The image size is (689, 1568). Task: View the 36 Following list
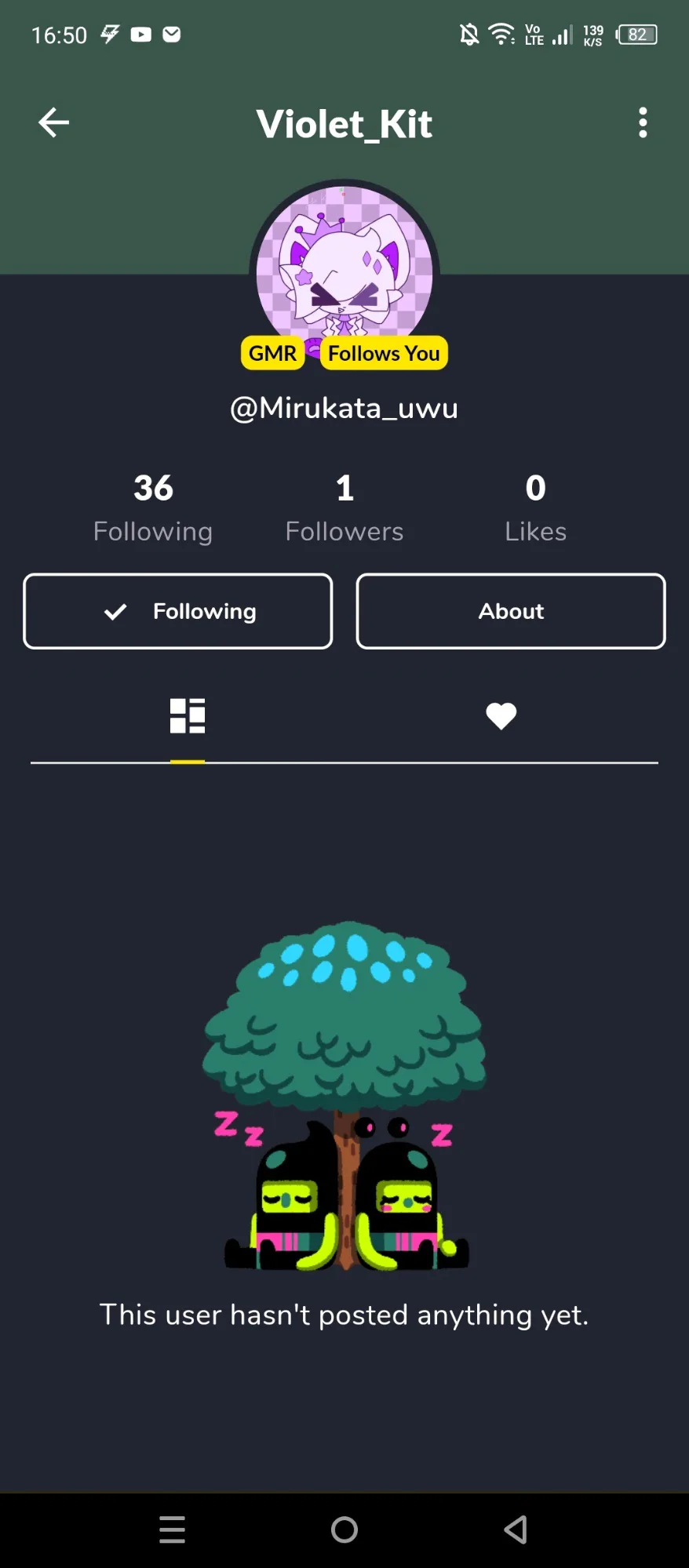(x=153, y=508)
